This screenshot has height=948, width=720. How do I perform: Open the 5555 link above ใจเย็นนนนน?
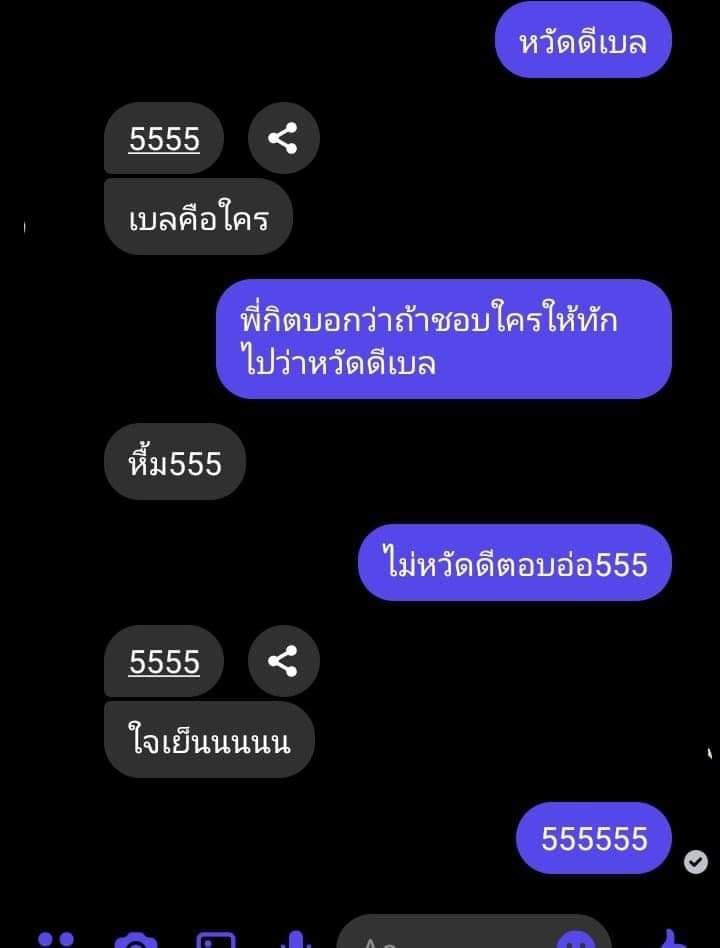164,662
